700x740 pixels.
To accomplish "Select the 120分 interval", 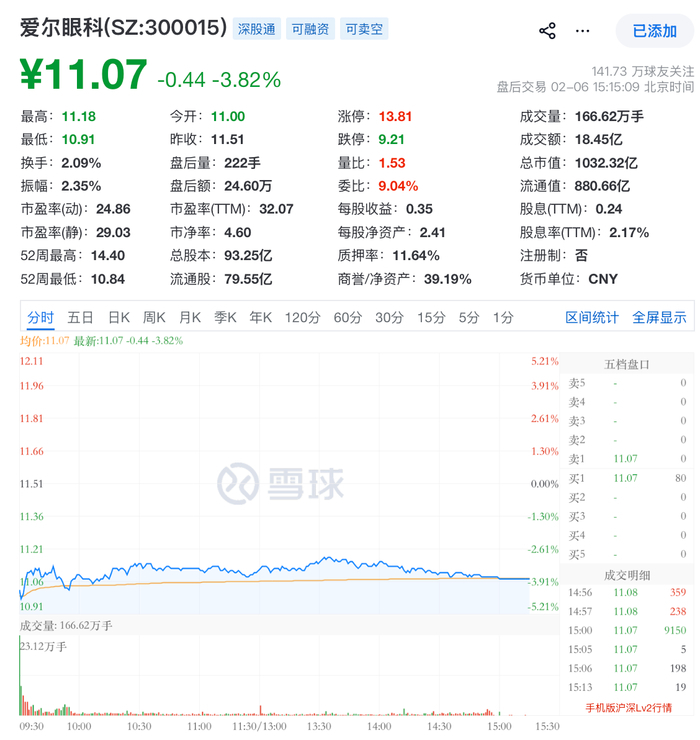I will point(301,318).
